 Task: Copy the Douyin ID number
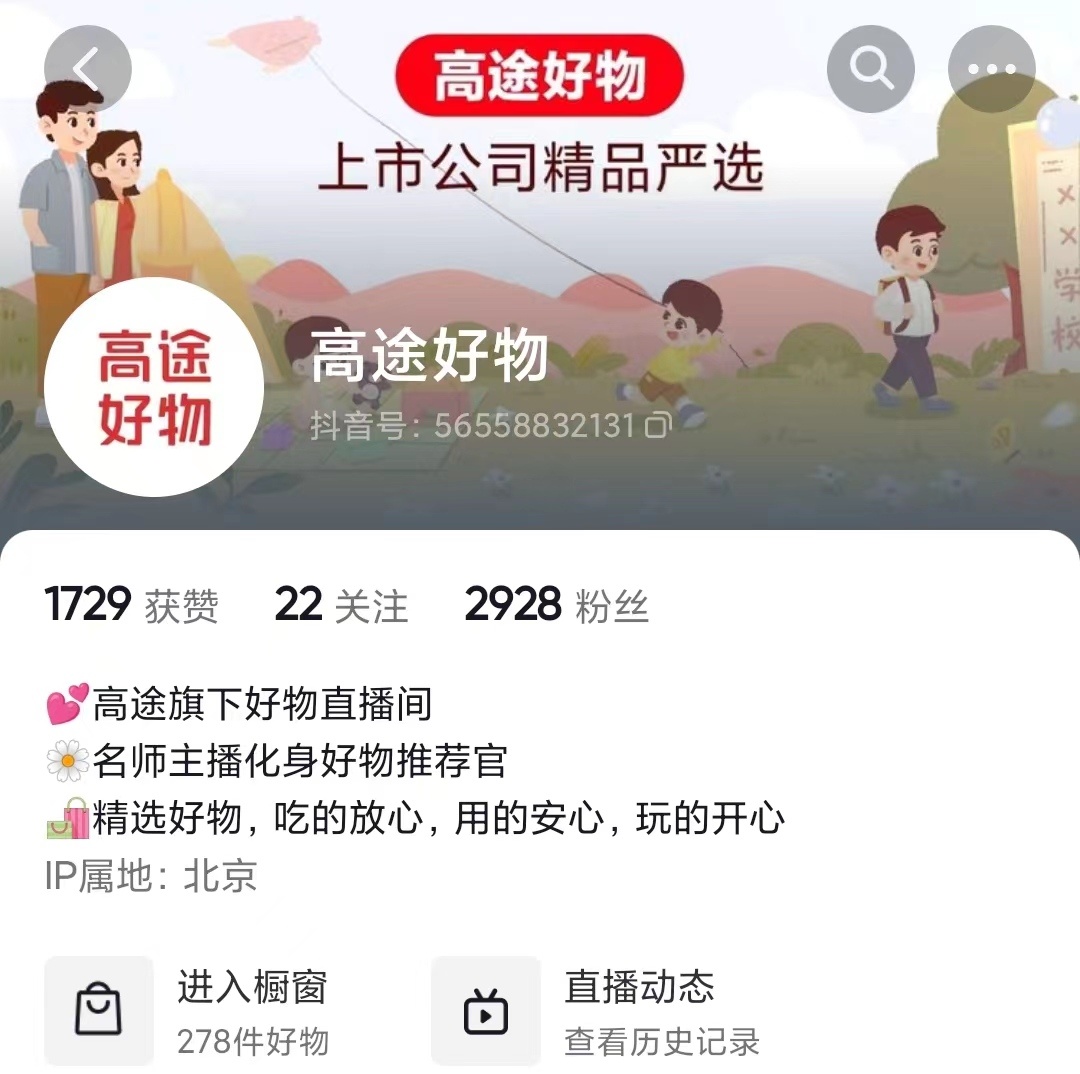[x=658, y=426]
